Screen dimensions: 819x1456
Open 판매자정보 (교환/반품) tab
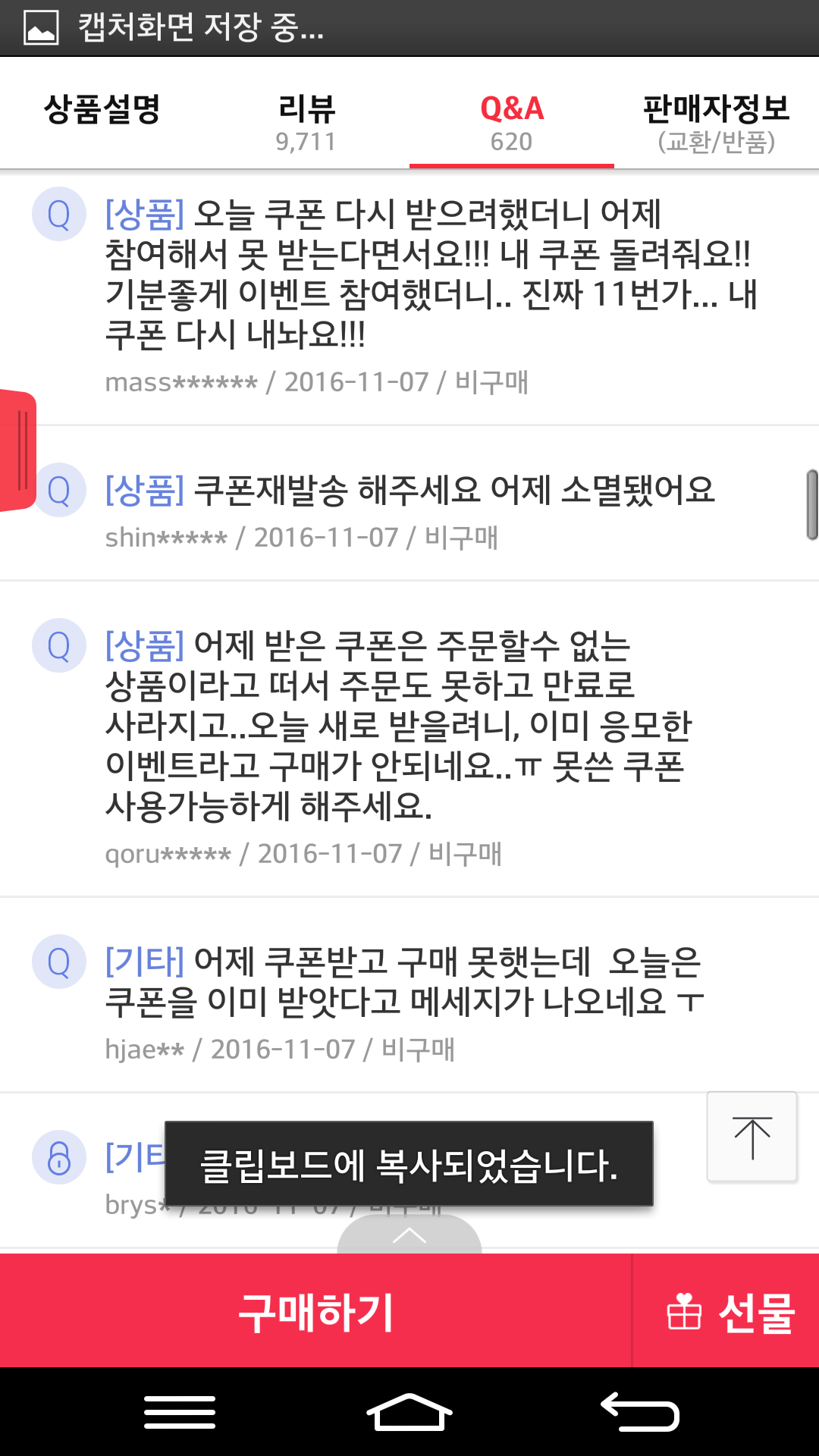click(716, 121)
